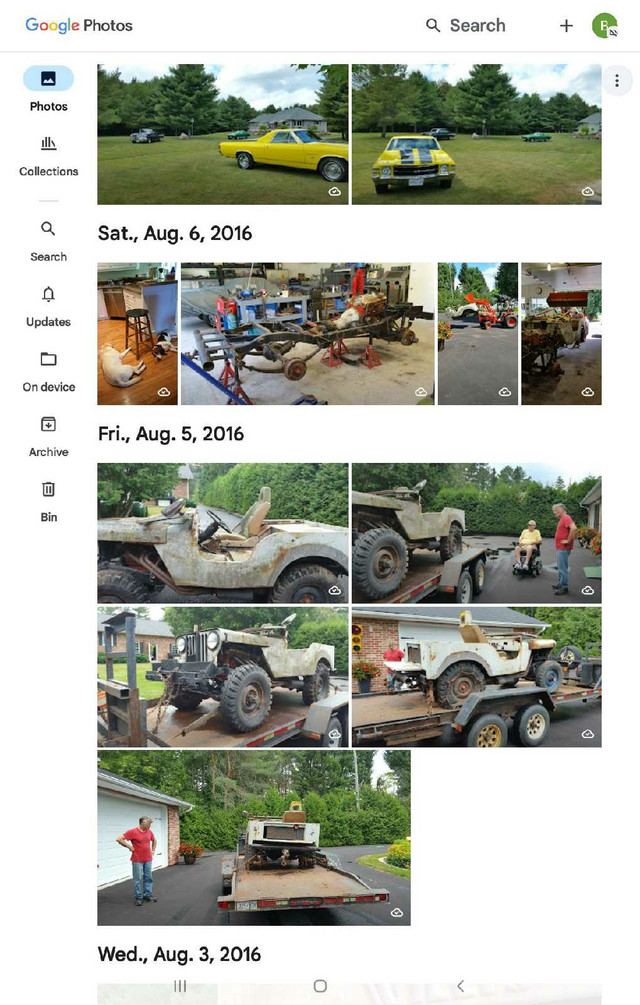Open the rusty jeep close-up by hedge
640x1005 pixels.
point(222,532)
